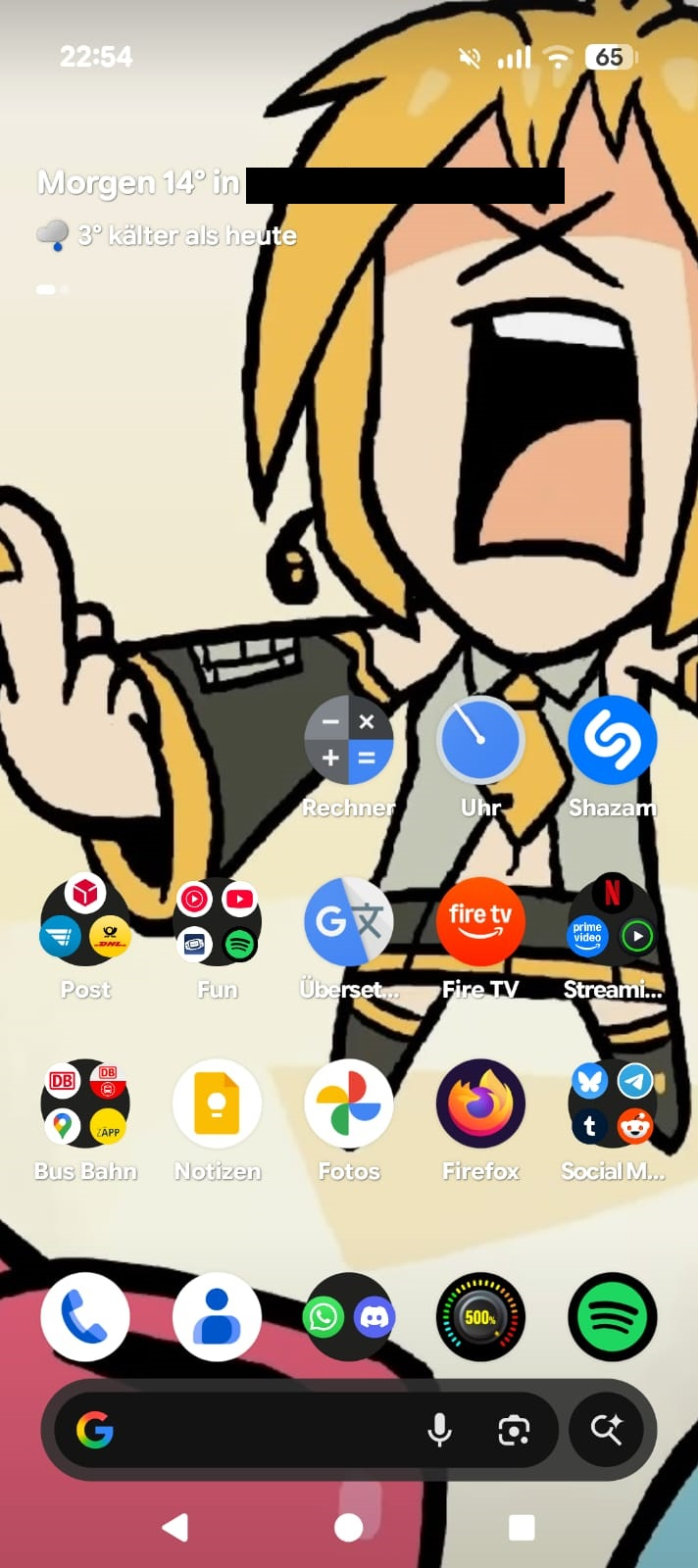The image size is (698, 1568).
Task: Start a Google voice search
Action: point(440,1431)
